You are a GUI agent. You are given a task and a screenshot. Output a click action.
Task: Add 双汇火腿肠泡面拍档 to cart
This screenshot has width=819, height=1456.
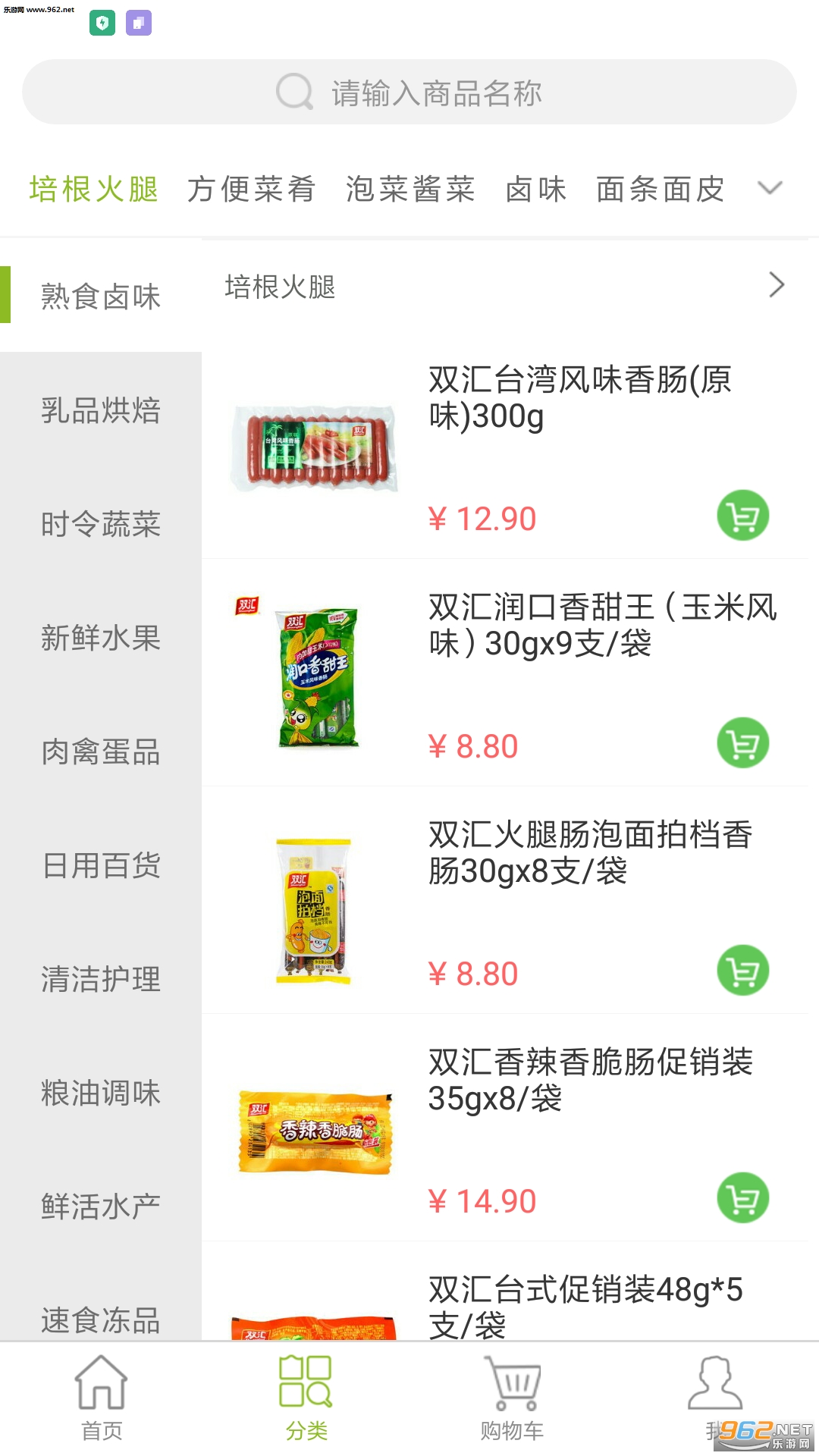coord(742,971)
